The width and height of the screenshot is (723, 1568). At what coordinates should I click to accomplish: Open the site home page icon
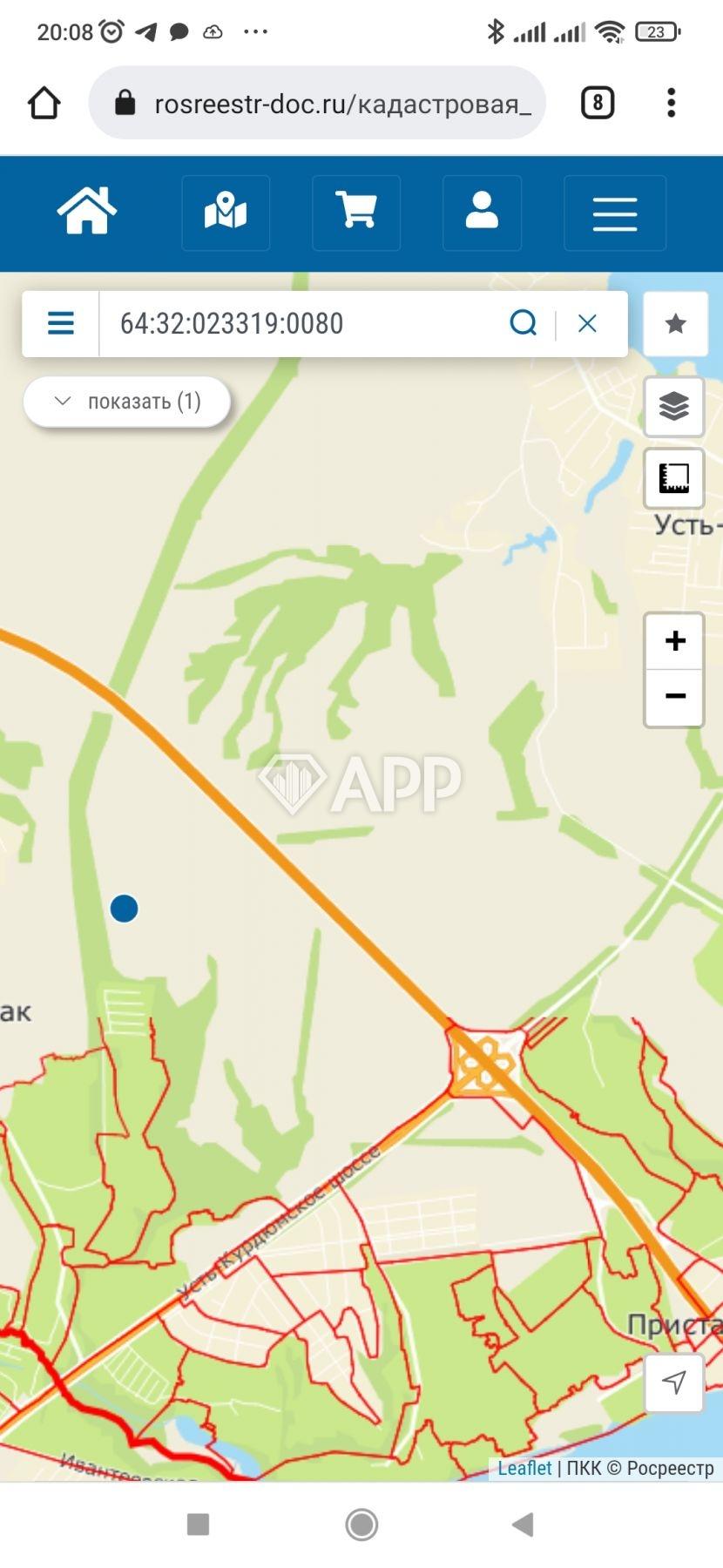[x=87, y=212]
